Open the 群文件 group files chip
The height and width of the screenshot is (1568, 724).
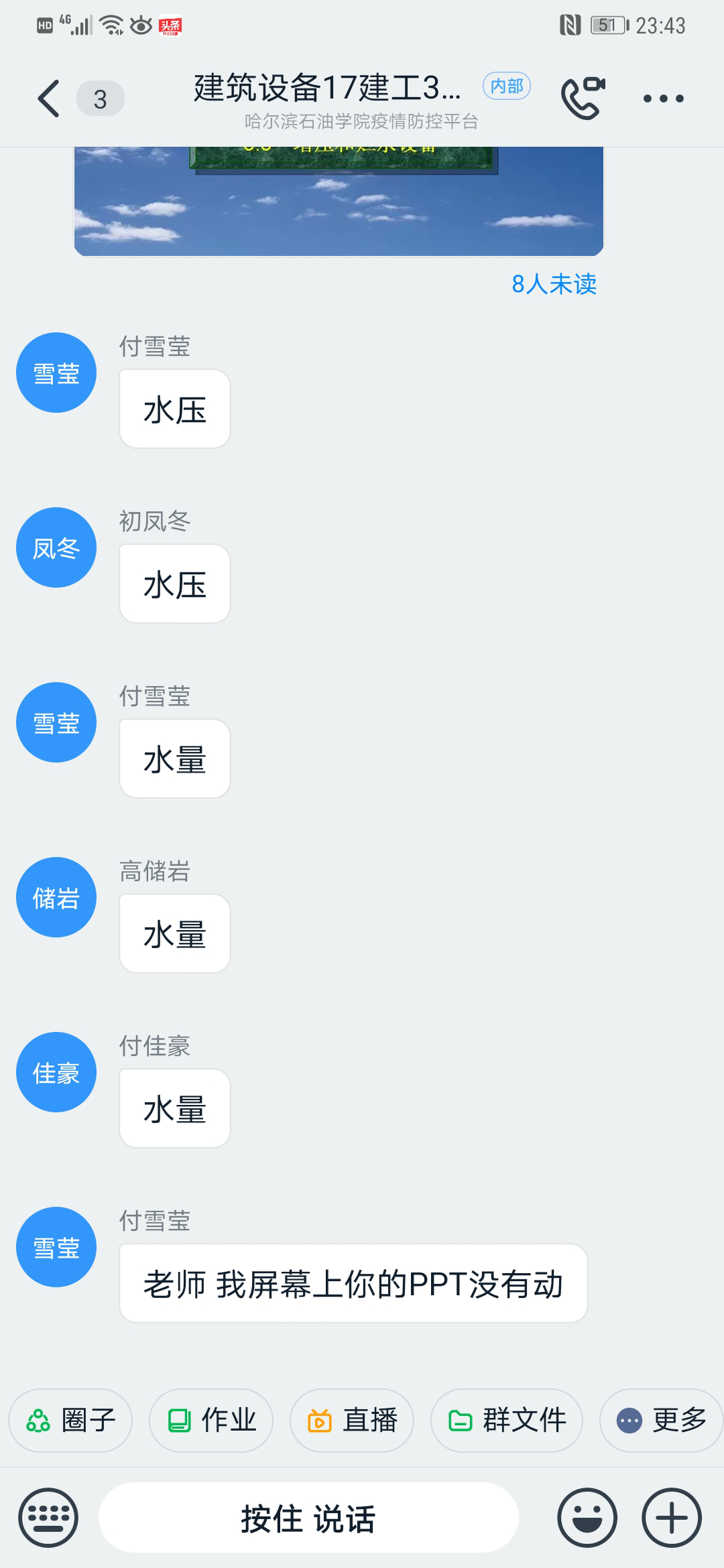pyautogui.click(x=507, y=1420)
